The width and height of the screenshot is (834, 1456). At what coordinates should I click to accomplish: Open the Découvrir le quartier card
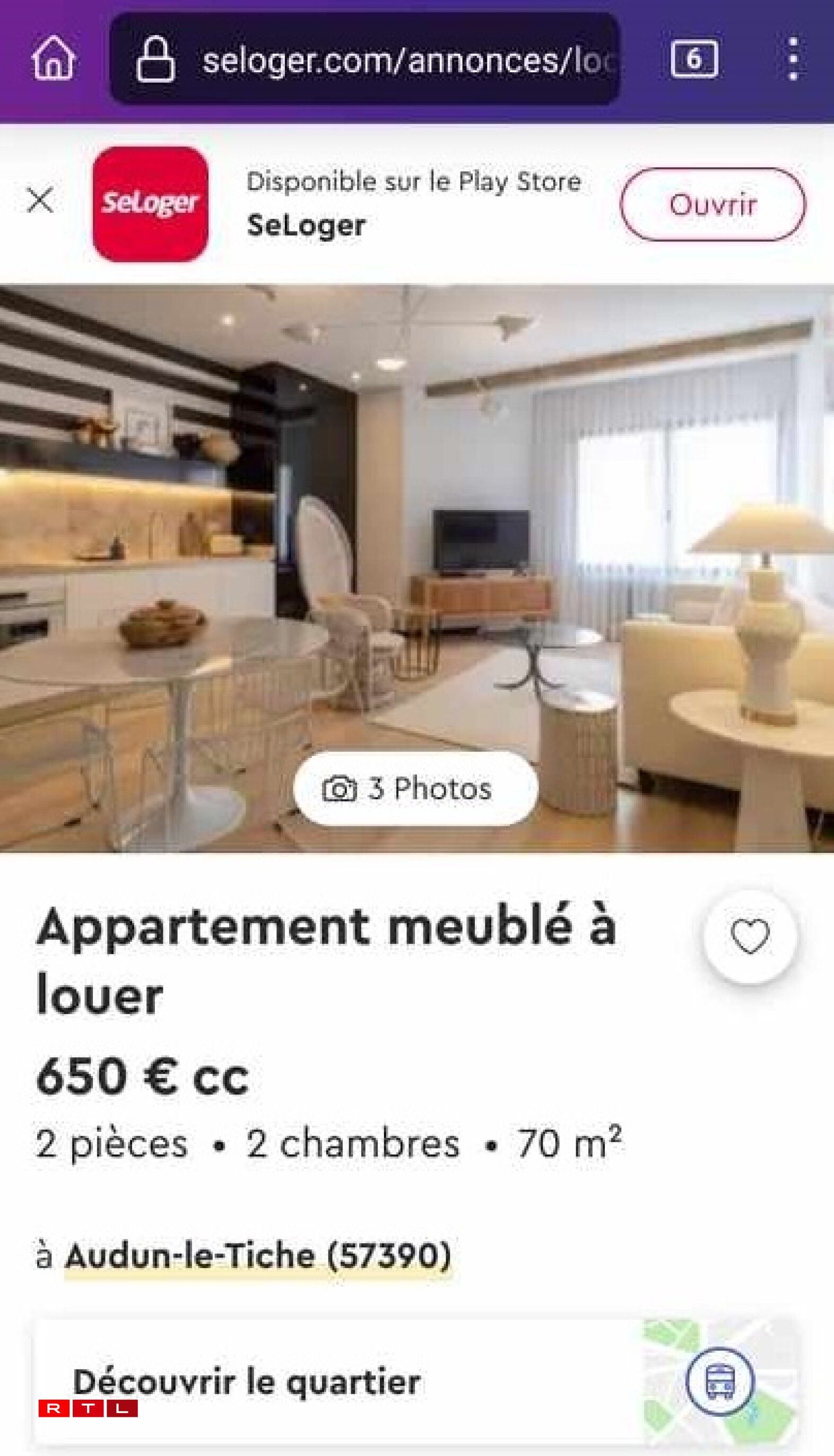point(344,1381)
